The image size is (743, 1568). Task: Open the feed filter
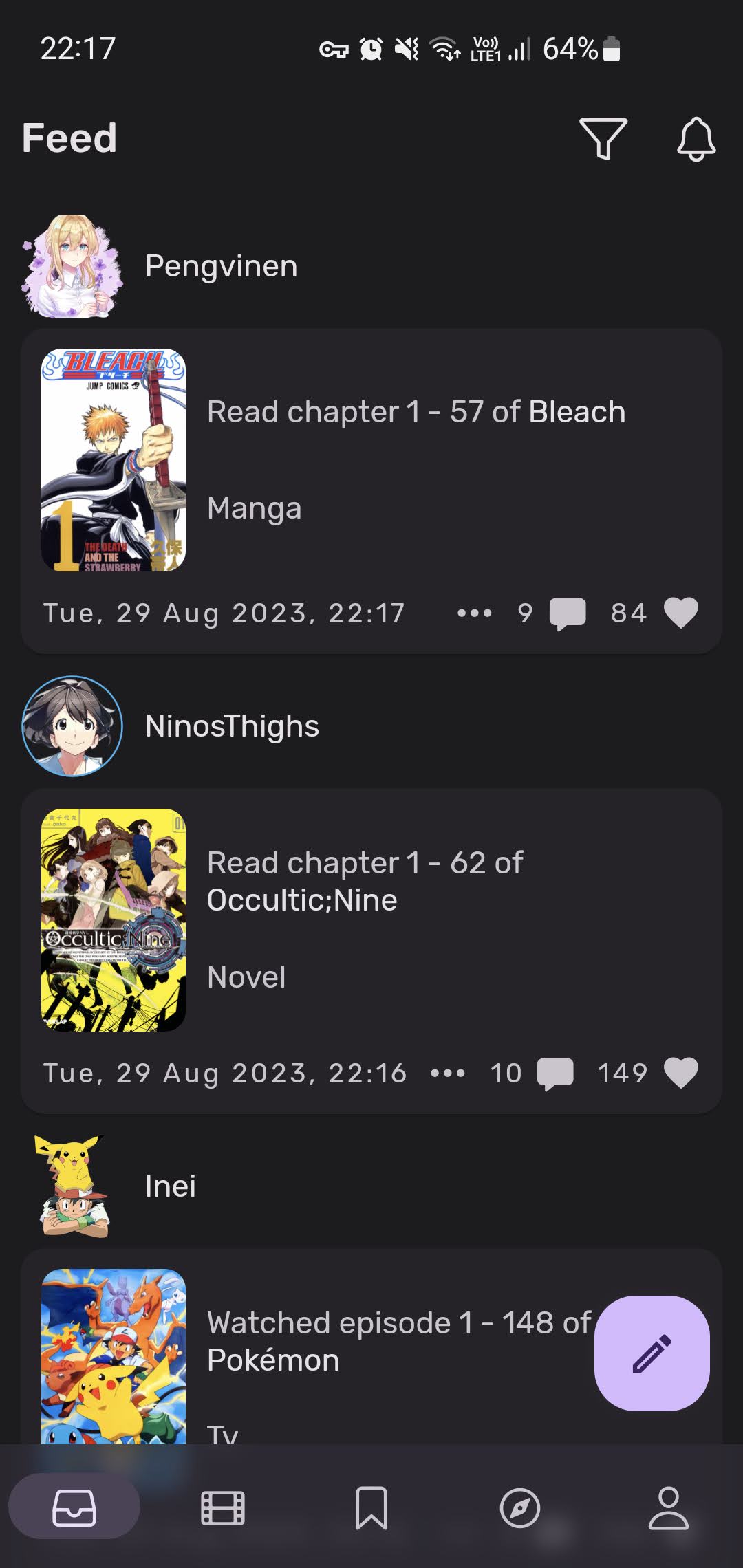pyautogui.click(x=603, y=138)
